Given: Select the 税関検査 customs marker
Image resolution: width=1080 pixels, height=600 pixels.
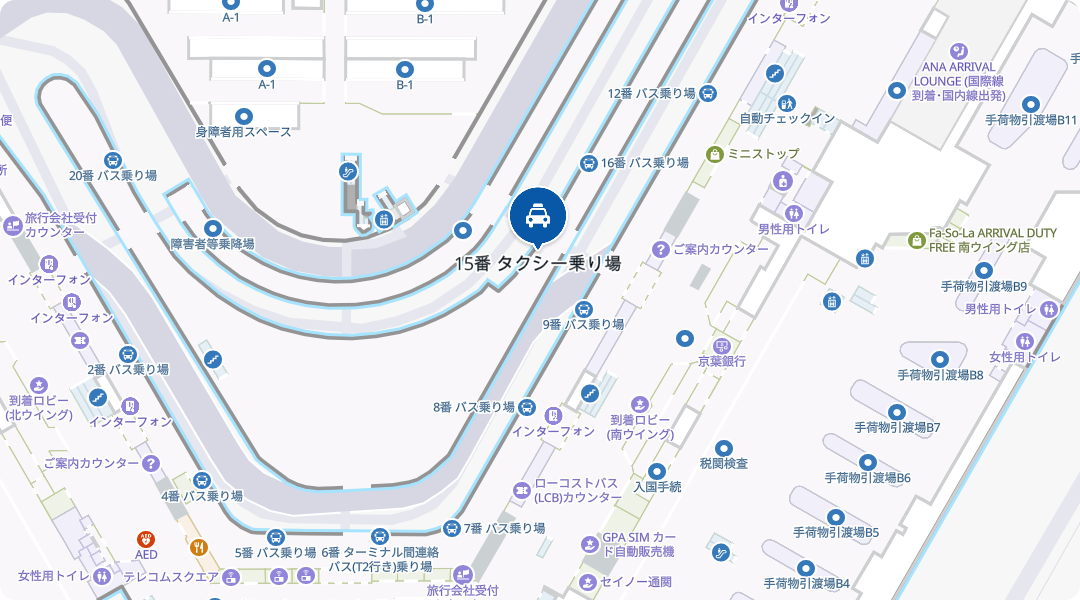Looking at the screenshot, I should point(724,448).
